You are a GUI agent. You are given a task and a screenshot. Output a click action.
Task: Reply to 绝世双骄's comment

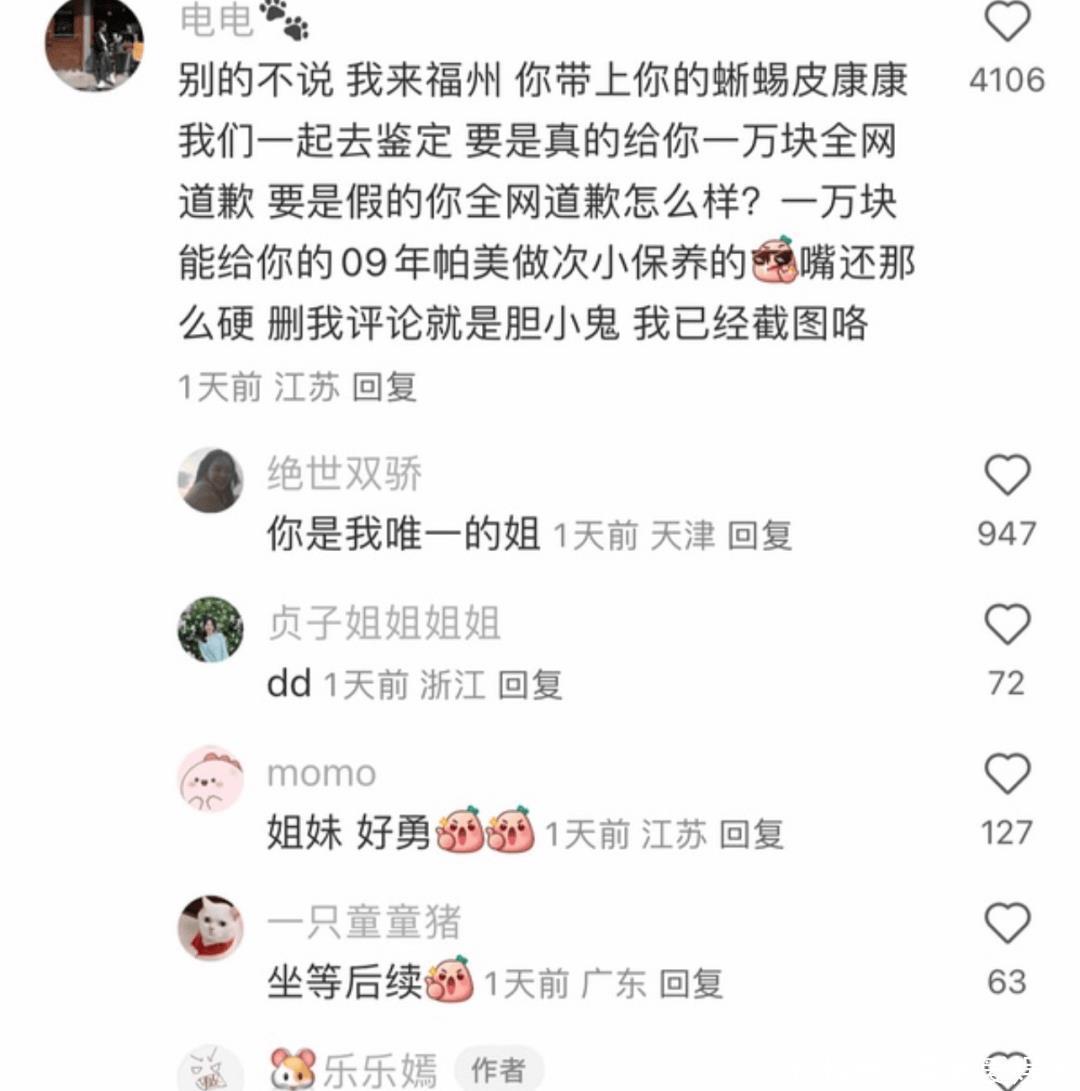click(759, 536)
